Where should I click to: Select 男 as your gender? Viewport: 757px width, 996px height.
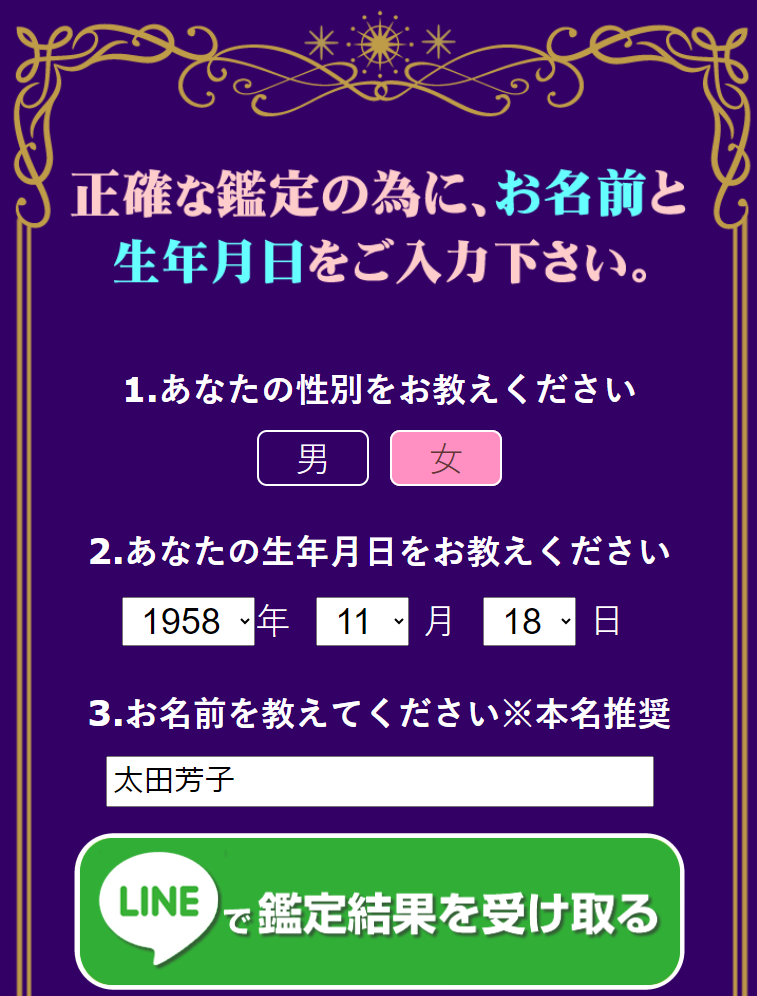313,458
